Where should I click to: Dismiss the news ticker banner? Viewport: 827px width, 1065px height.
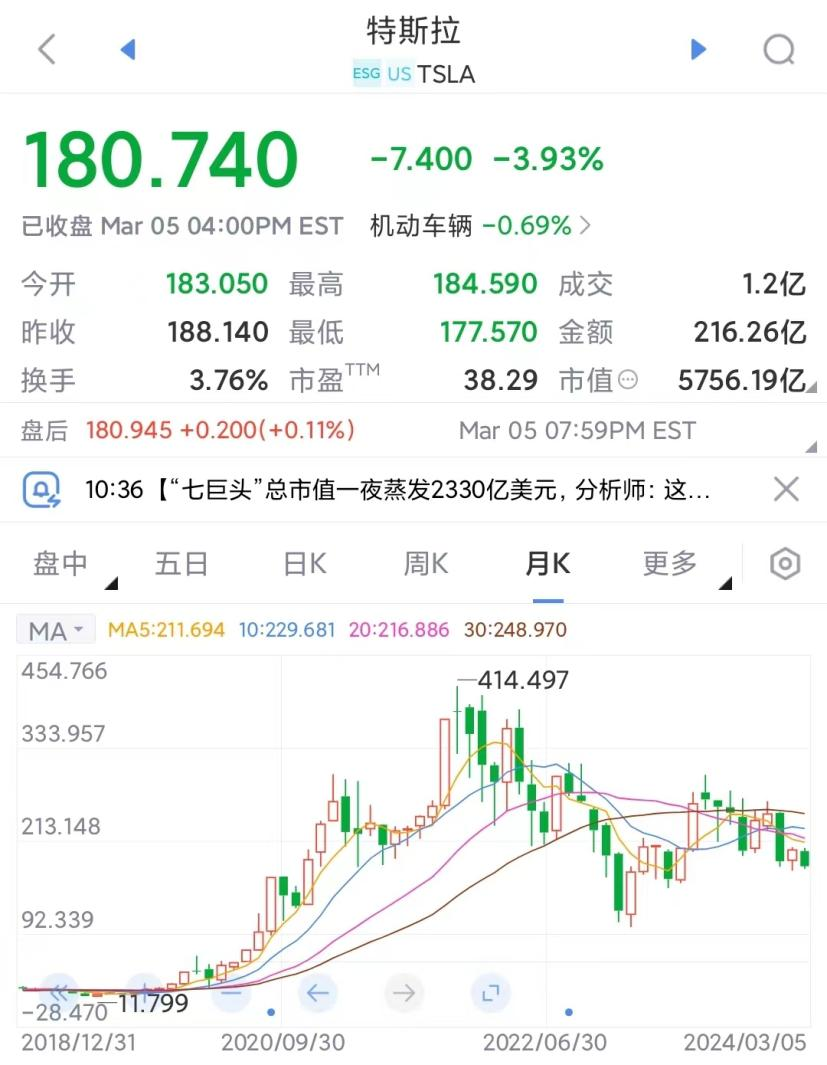point(786,489)
